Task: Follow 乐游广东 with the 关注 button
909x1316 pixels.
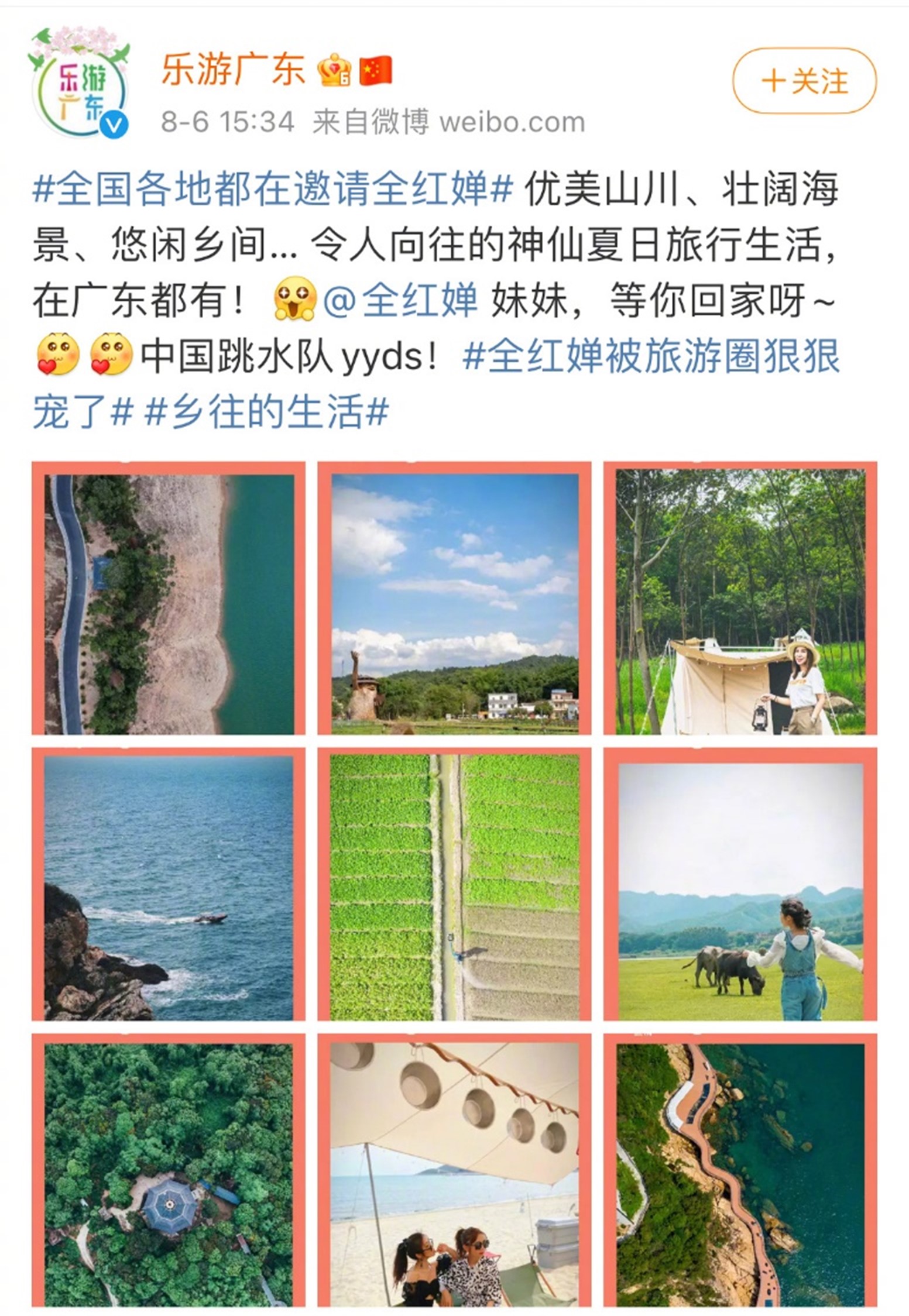Action: click(x=804, y=81)
